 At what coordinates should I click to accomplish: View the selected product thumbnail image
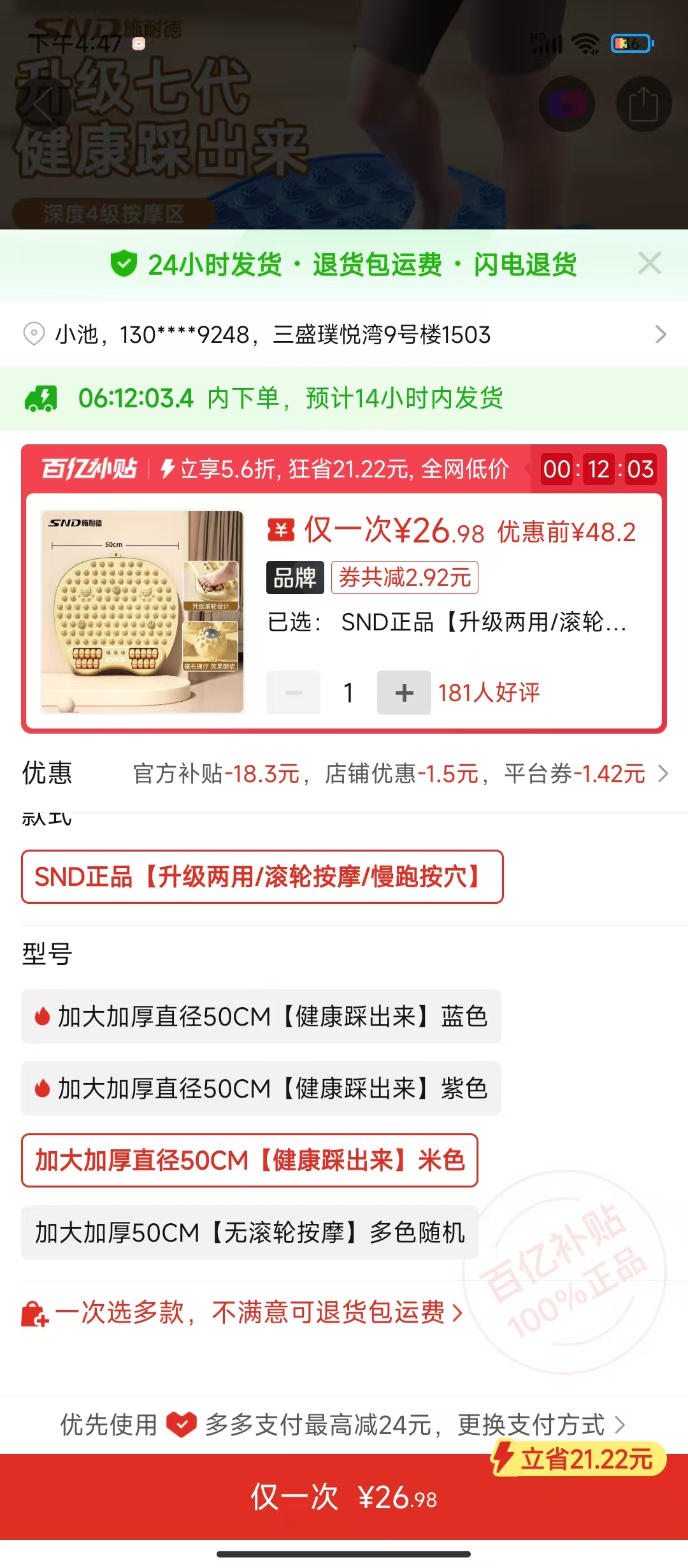[142, 611]
